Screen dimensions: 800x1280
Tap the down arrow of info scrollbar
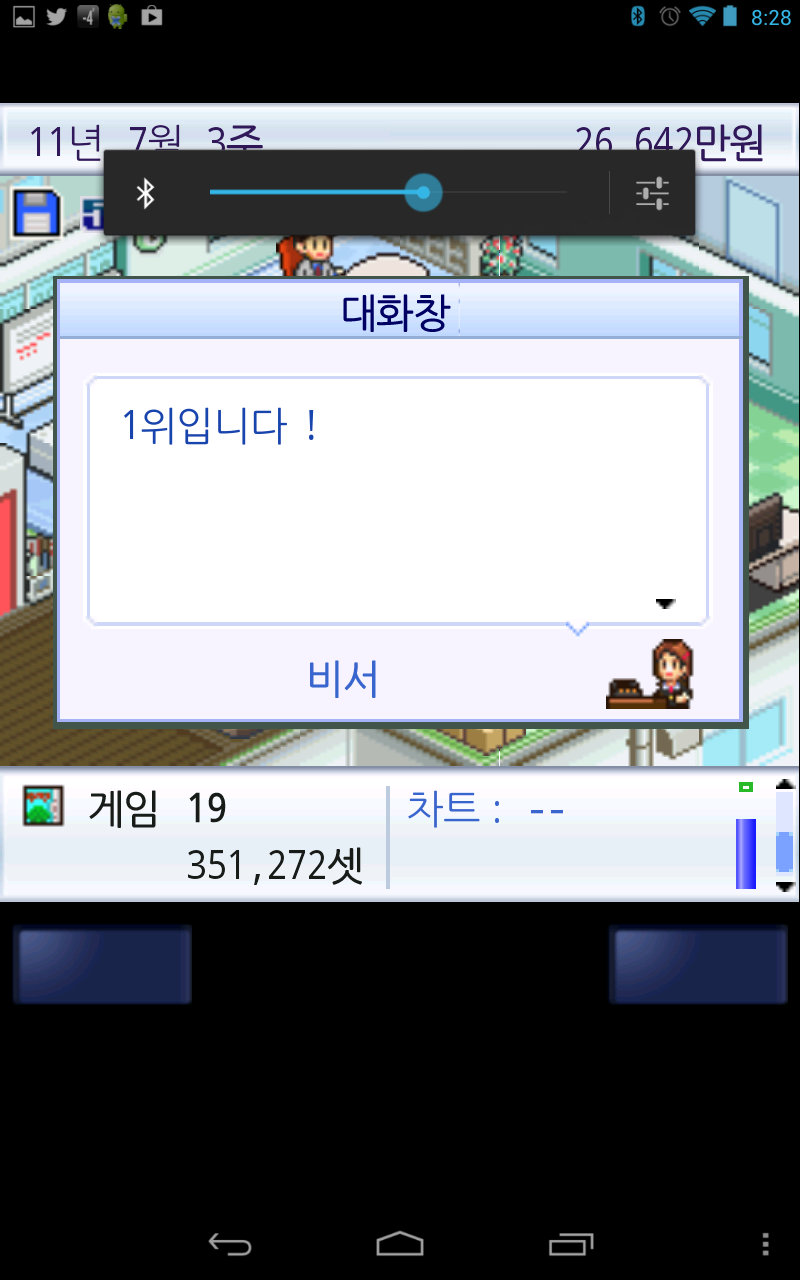(785, 886)
